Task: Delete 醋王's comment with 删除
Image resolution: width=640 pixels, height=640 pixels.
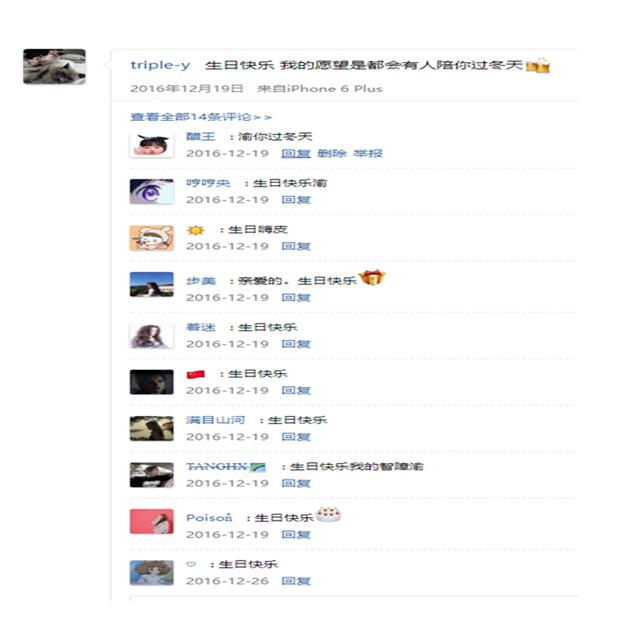Action: pos(332,153)
